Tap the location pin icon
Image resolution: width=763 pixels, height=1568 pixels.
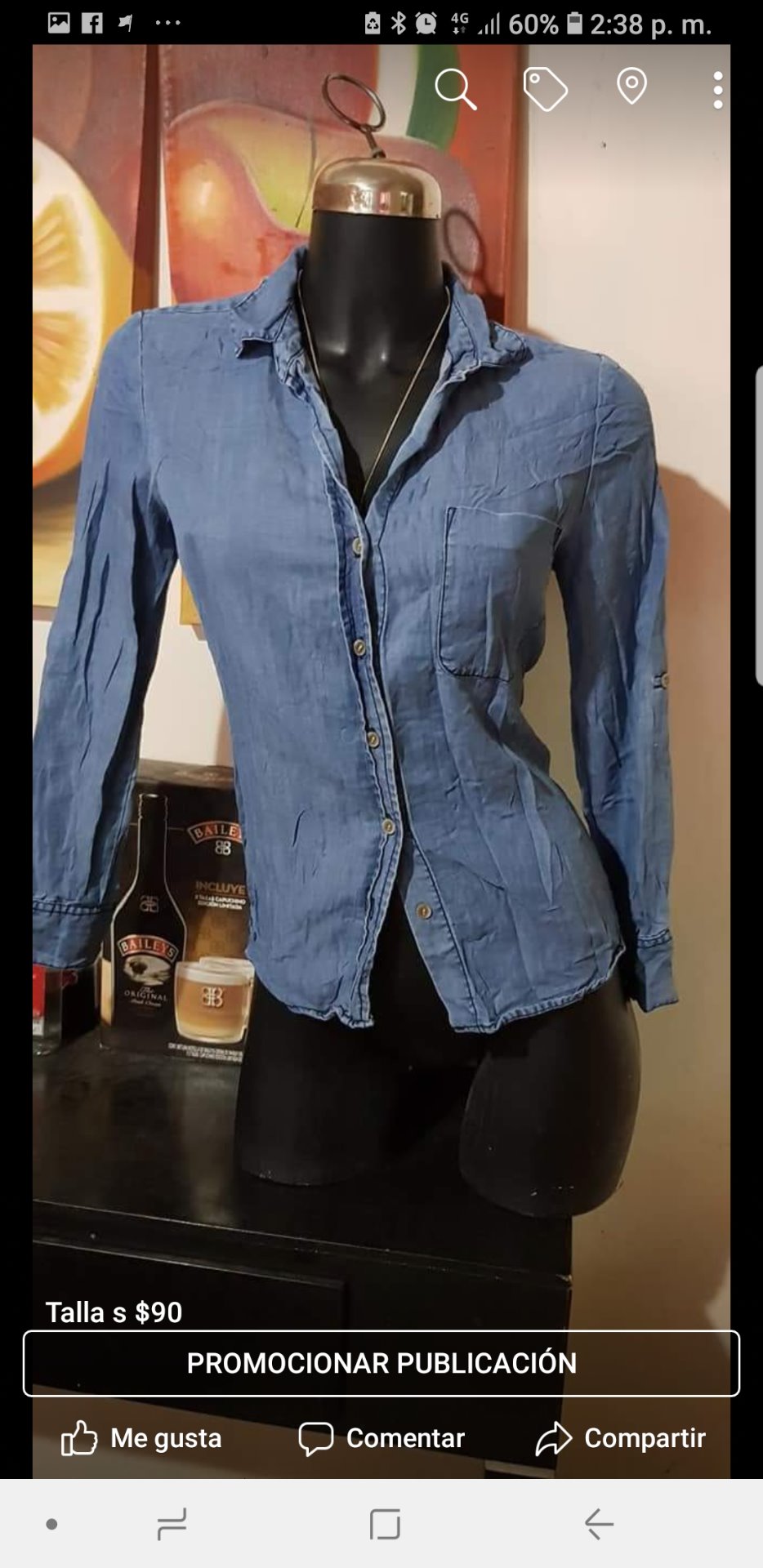click(631, 87)
